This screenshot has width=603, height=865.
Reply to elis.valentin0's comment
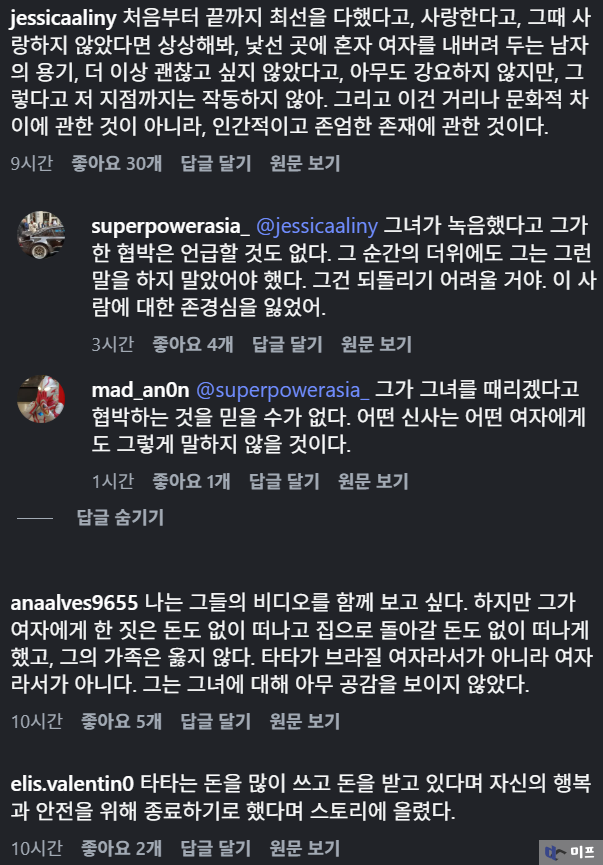point(216,849)
